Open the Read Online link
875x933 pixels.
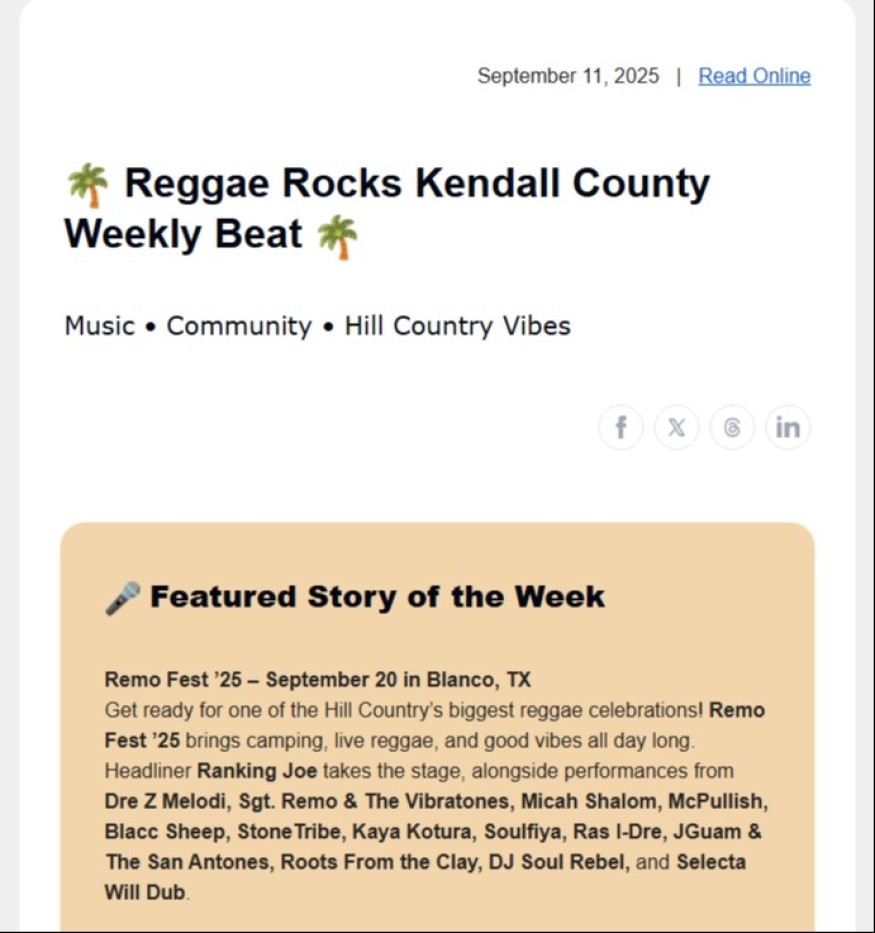(x=754, y=76)
